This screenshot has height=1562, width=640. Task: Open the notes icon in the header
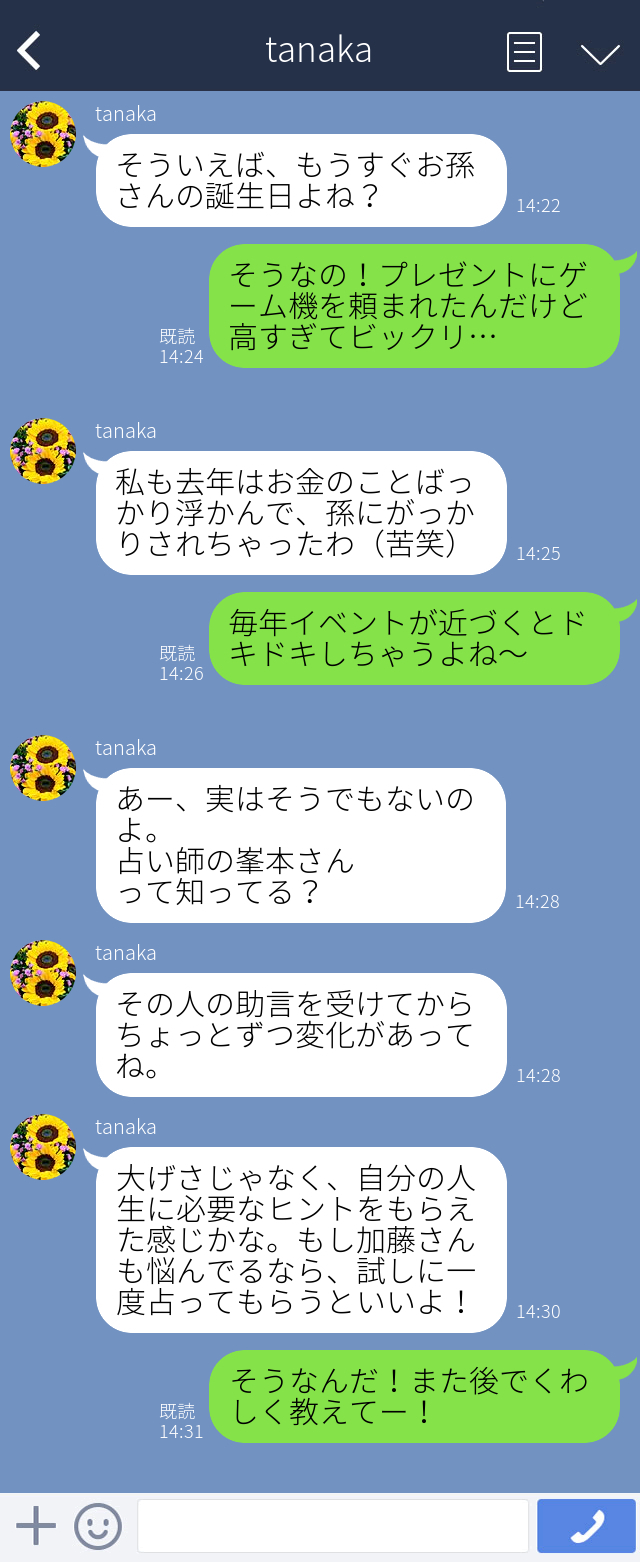[x=524, y=52]
